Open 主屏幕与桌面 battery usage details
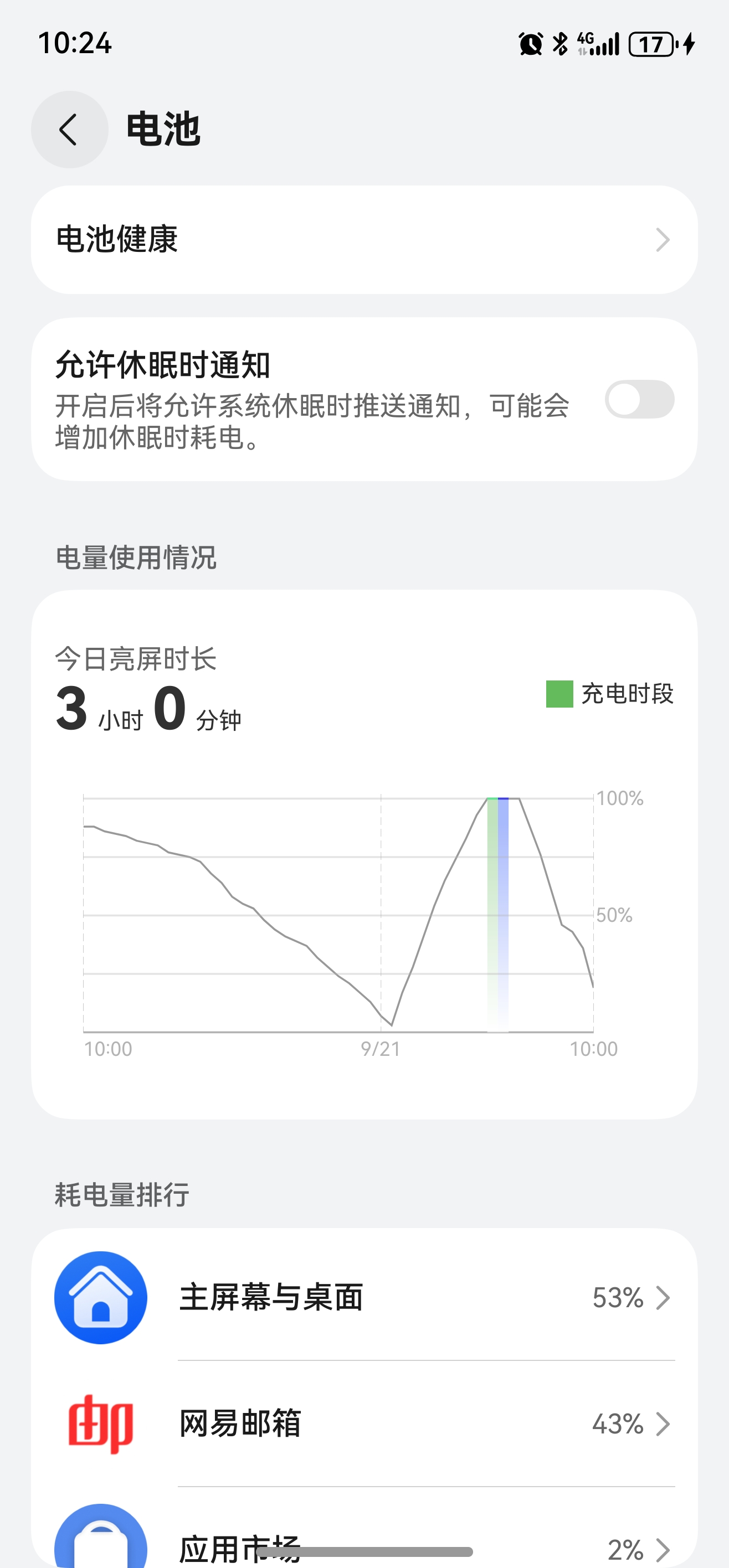 (364, 1297)
